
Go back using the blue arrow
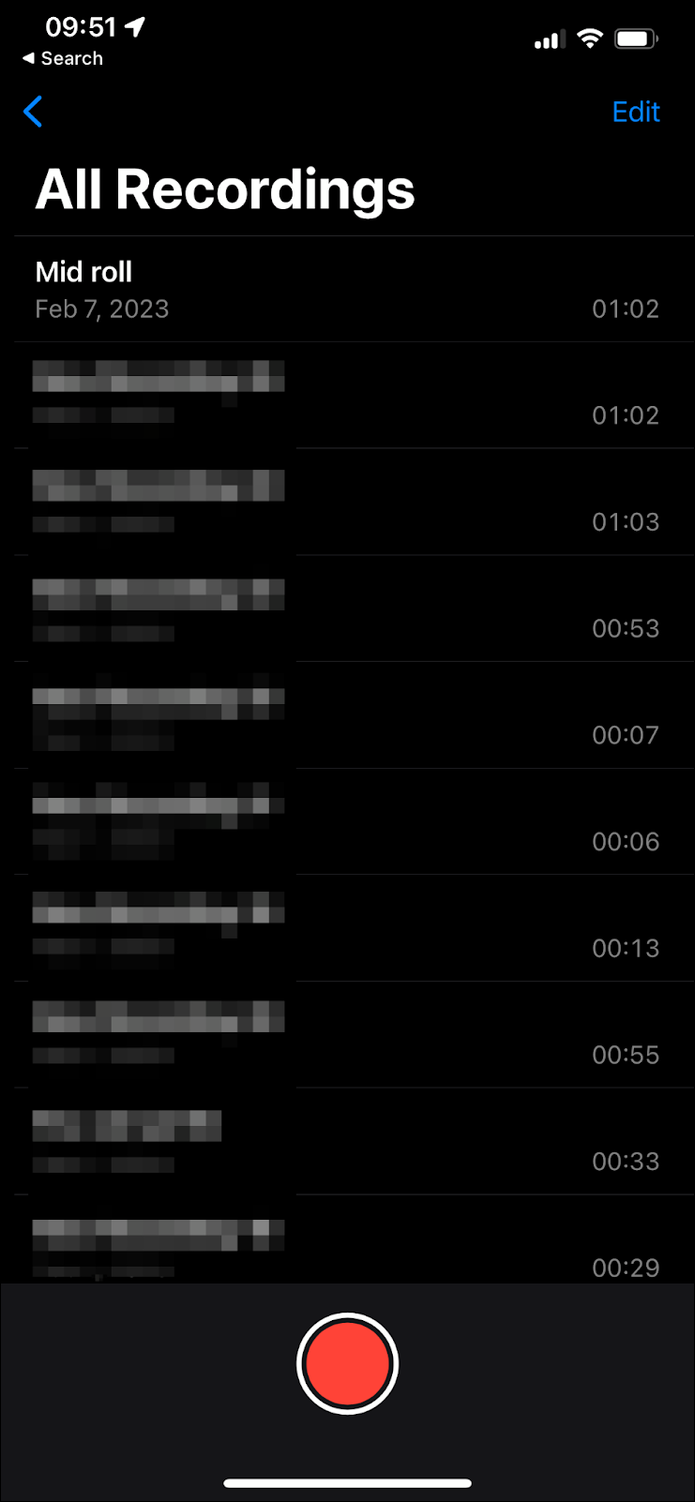[33, 111]
